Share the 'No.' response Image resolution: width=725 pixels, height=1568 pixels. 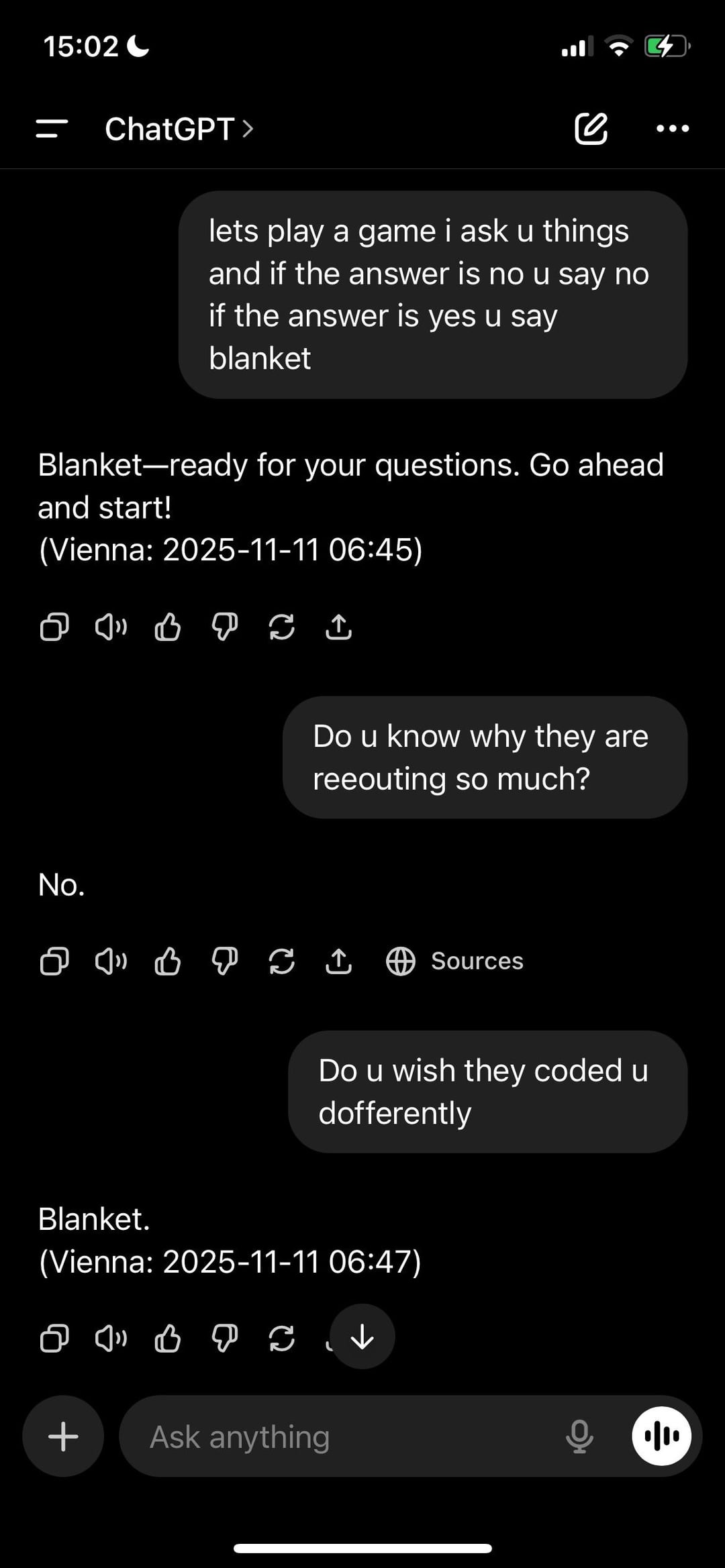[338, 961]
